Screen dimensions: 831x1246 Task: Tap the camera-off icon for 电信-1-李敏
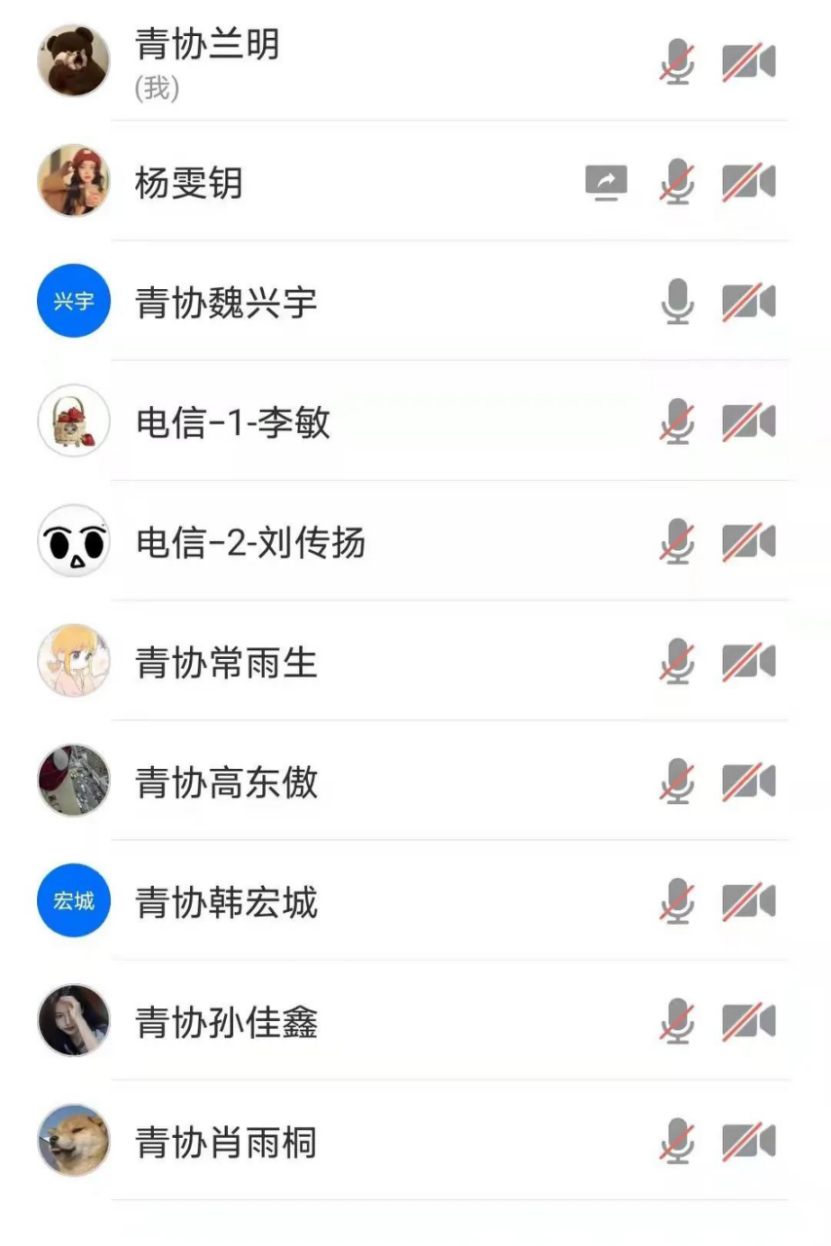[749, 422]
